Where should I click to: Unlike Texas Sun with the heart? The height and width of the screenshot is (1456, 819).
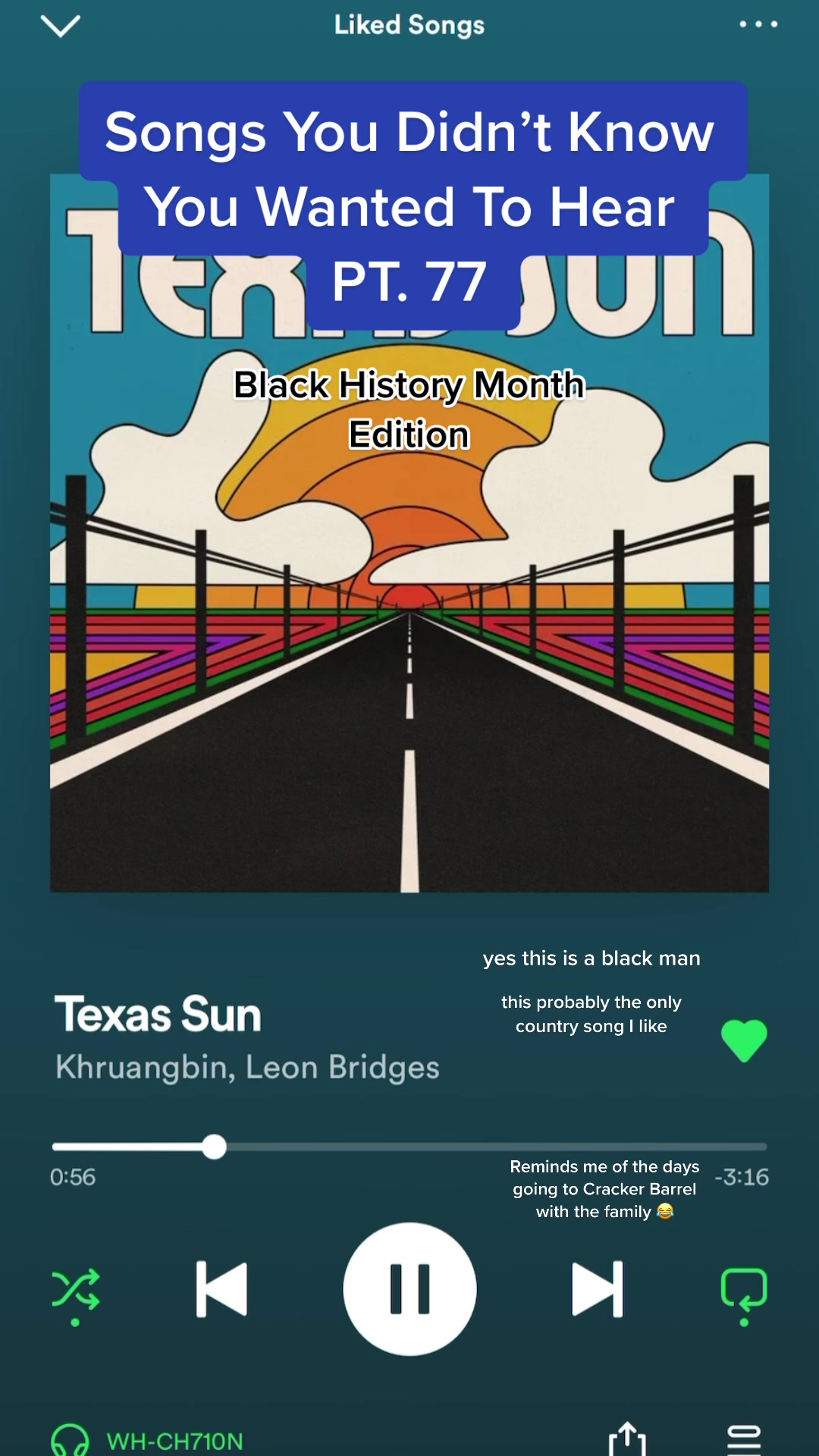[743, 1040]
